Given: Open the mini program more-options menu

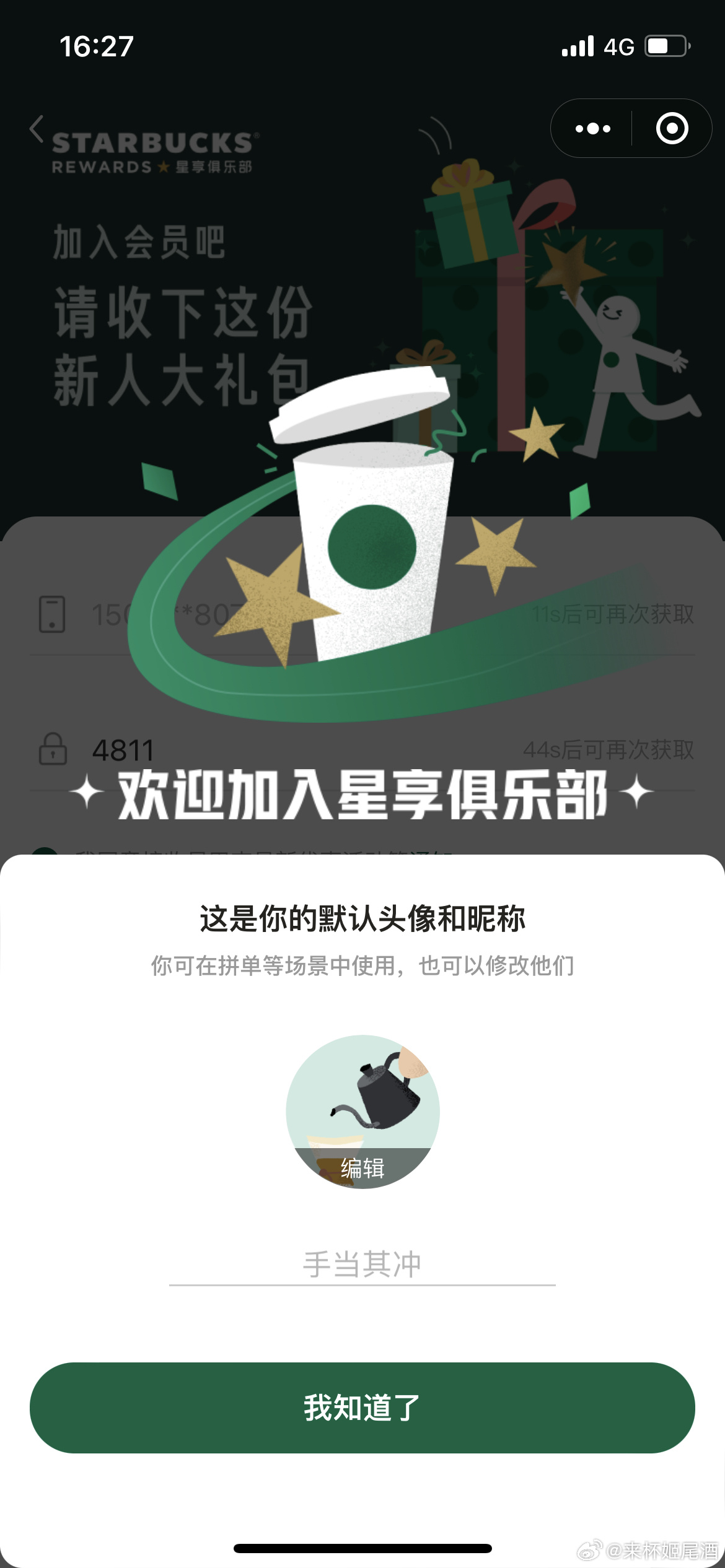Looking at the screenshot, I should [x=592, y=129].
